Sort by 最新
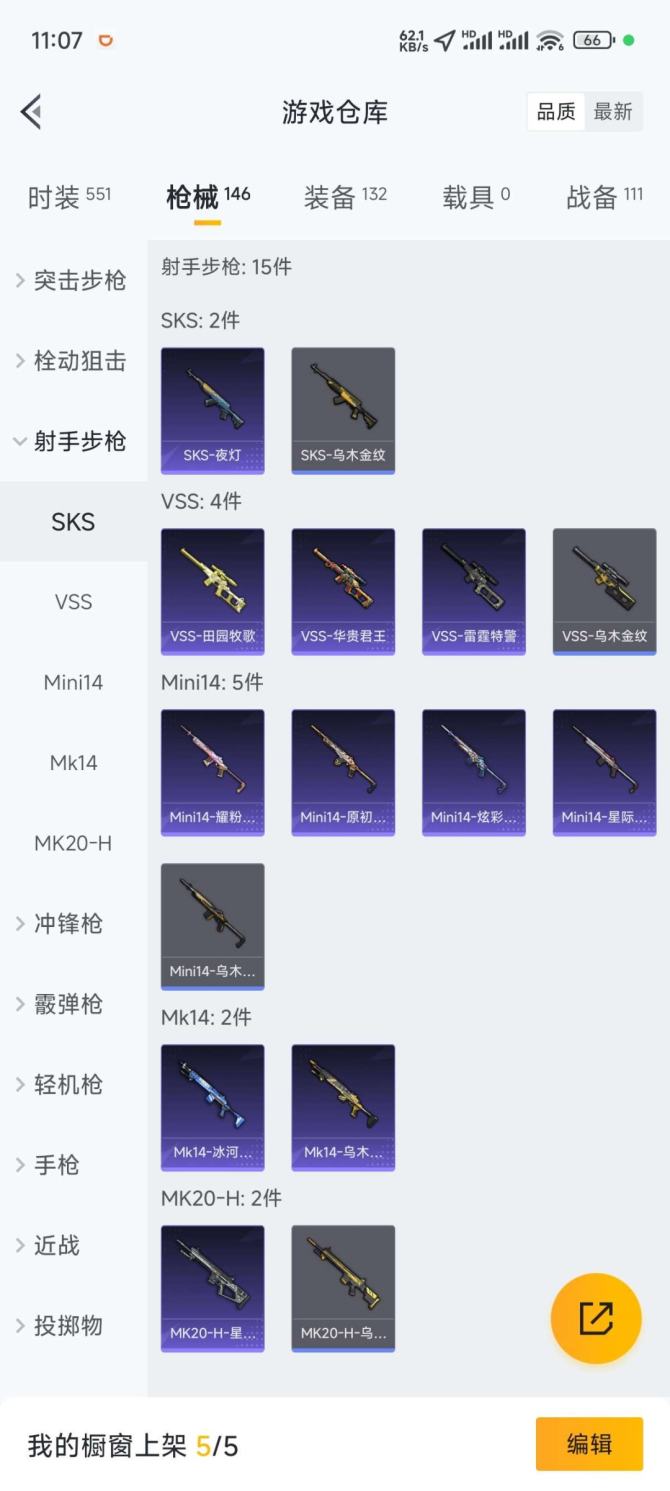The width and height of the screenshot is (670, 1491). (x=612, y=112)
